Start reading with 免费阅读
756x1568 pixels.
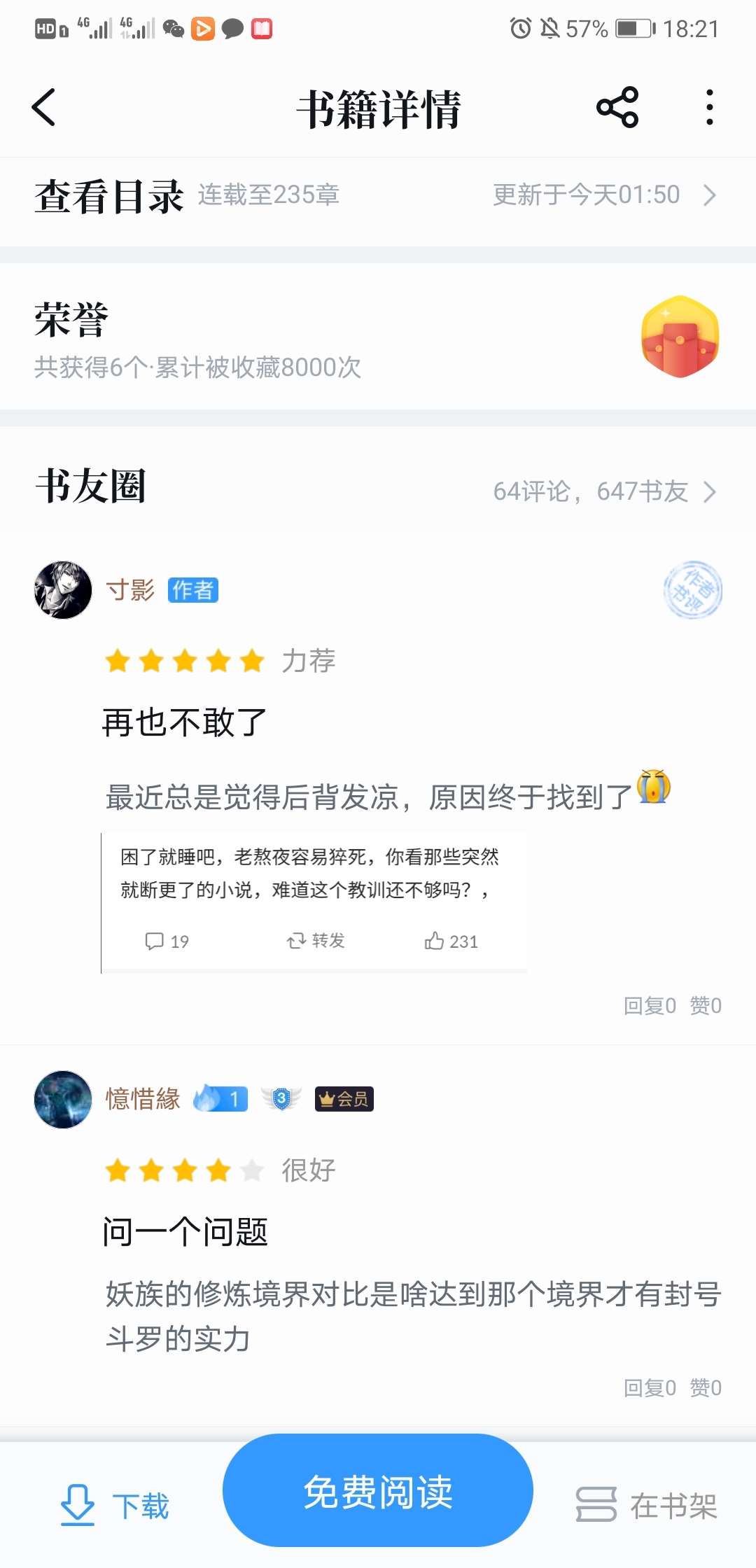[x=378, y=1491]
